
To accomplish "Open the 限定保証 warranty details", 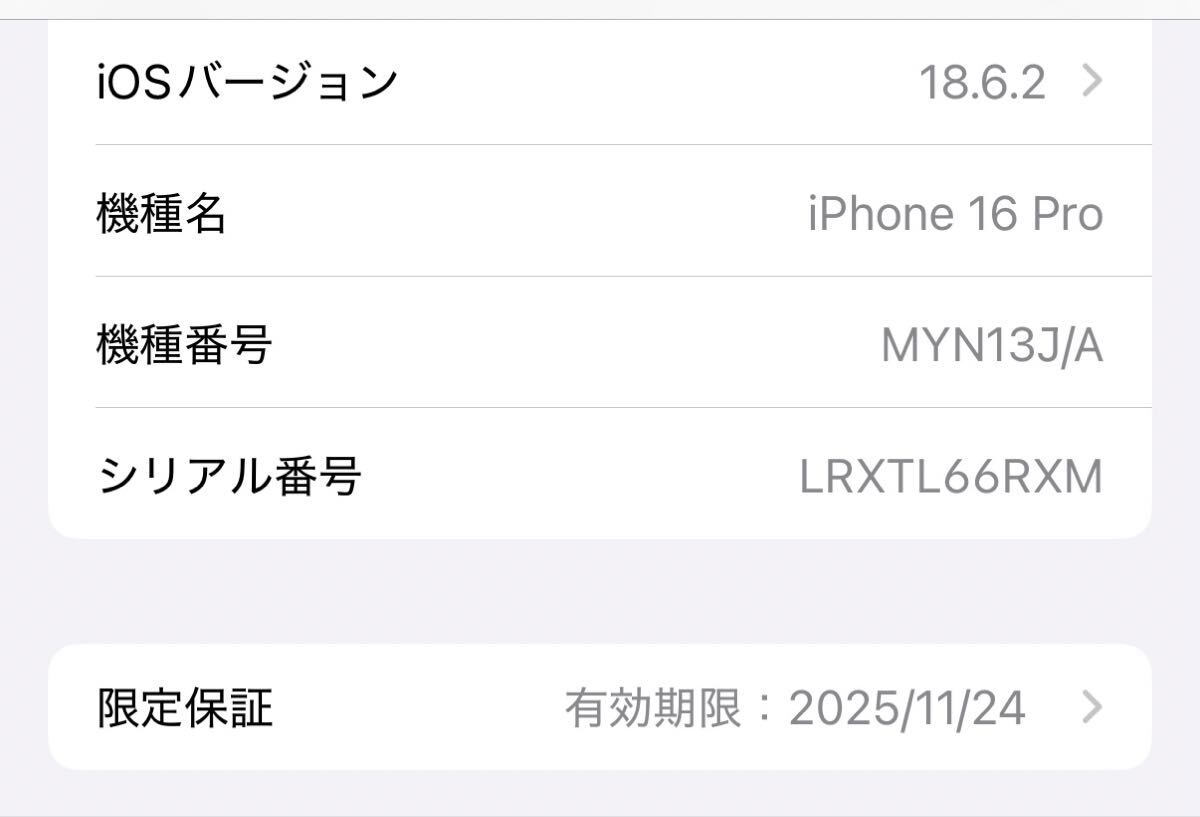I will pos(600,708).
